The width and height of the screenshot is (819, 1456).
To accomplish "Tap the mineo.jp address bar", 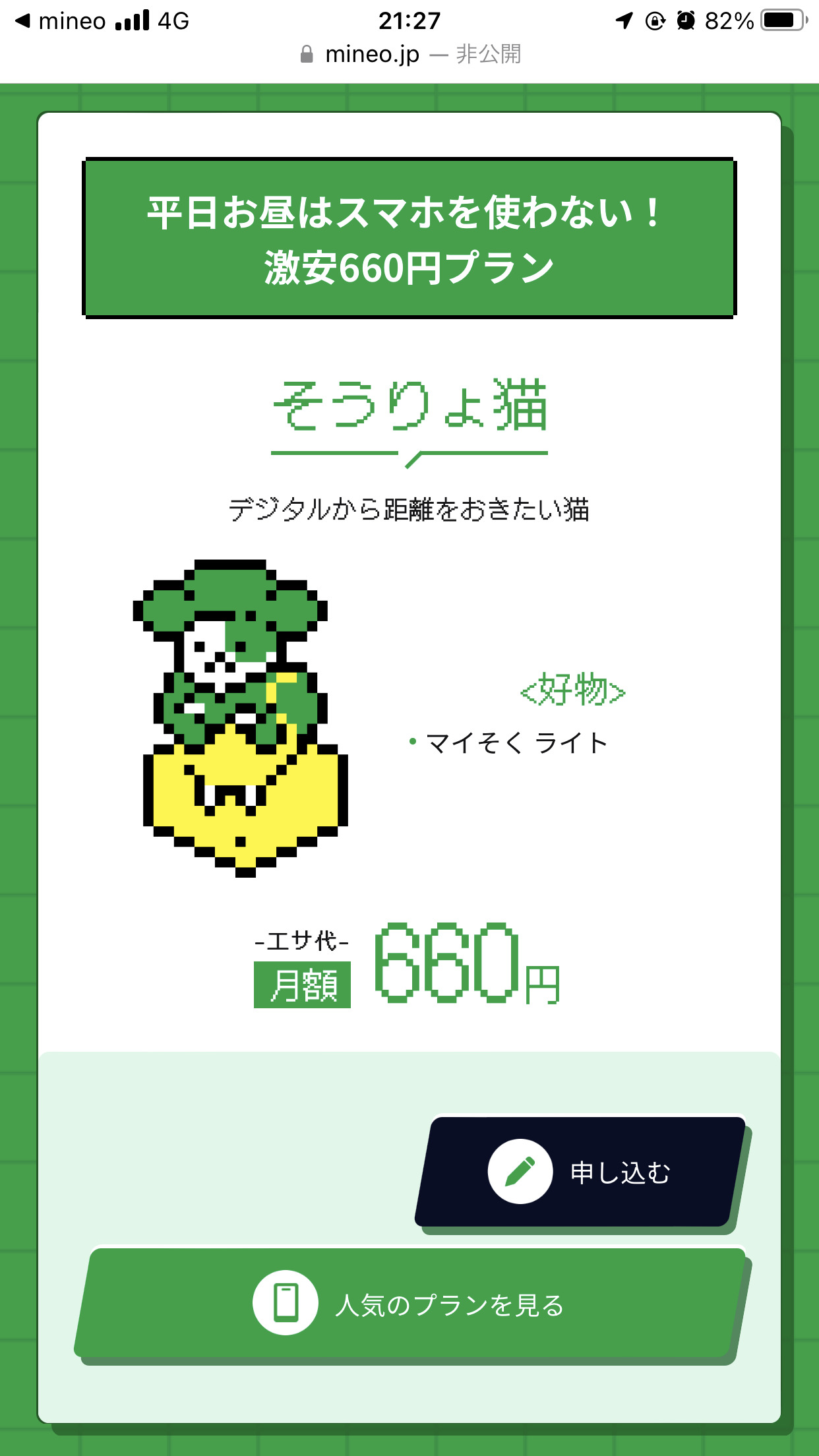I will (x=409, y=54).
